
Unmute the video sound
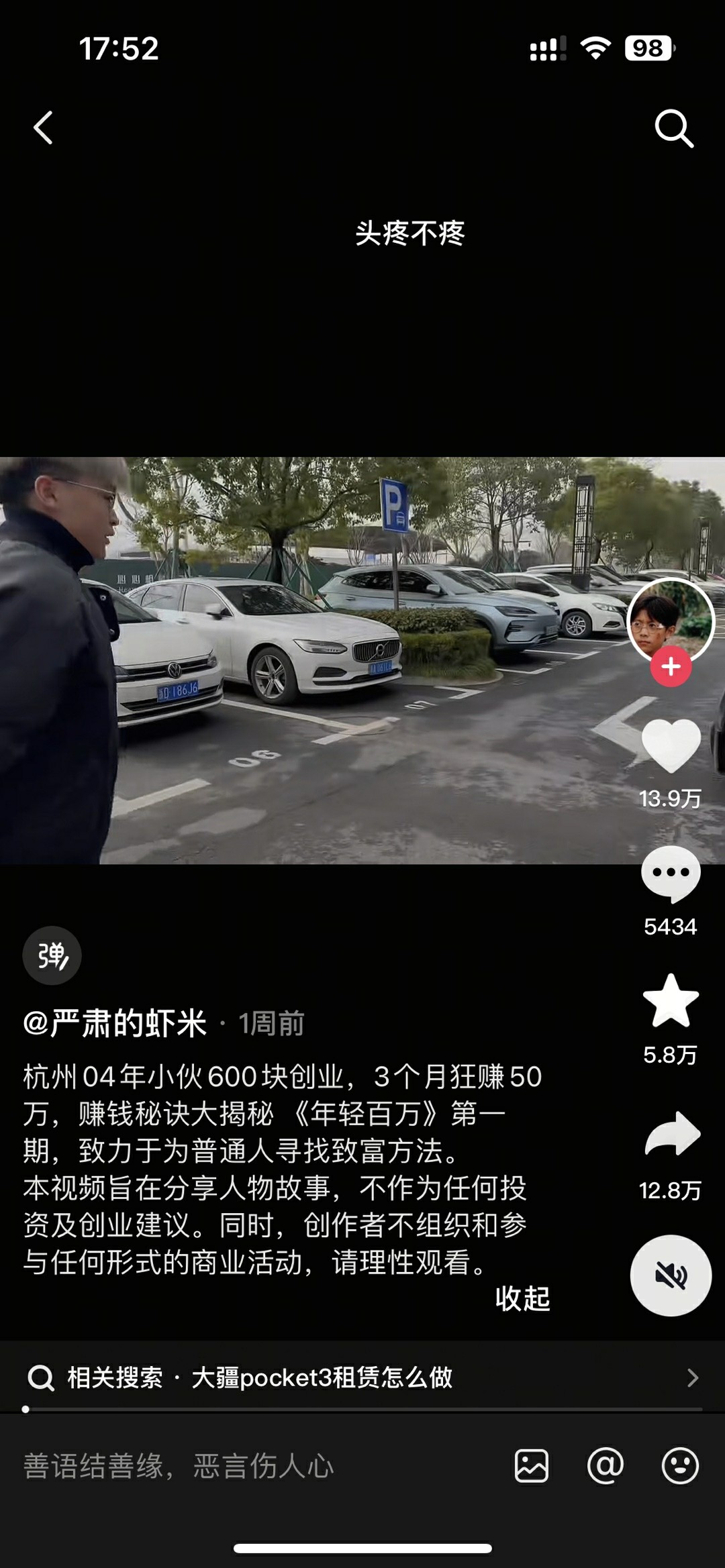[x=670, y=1275]
